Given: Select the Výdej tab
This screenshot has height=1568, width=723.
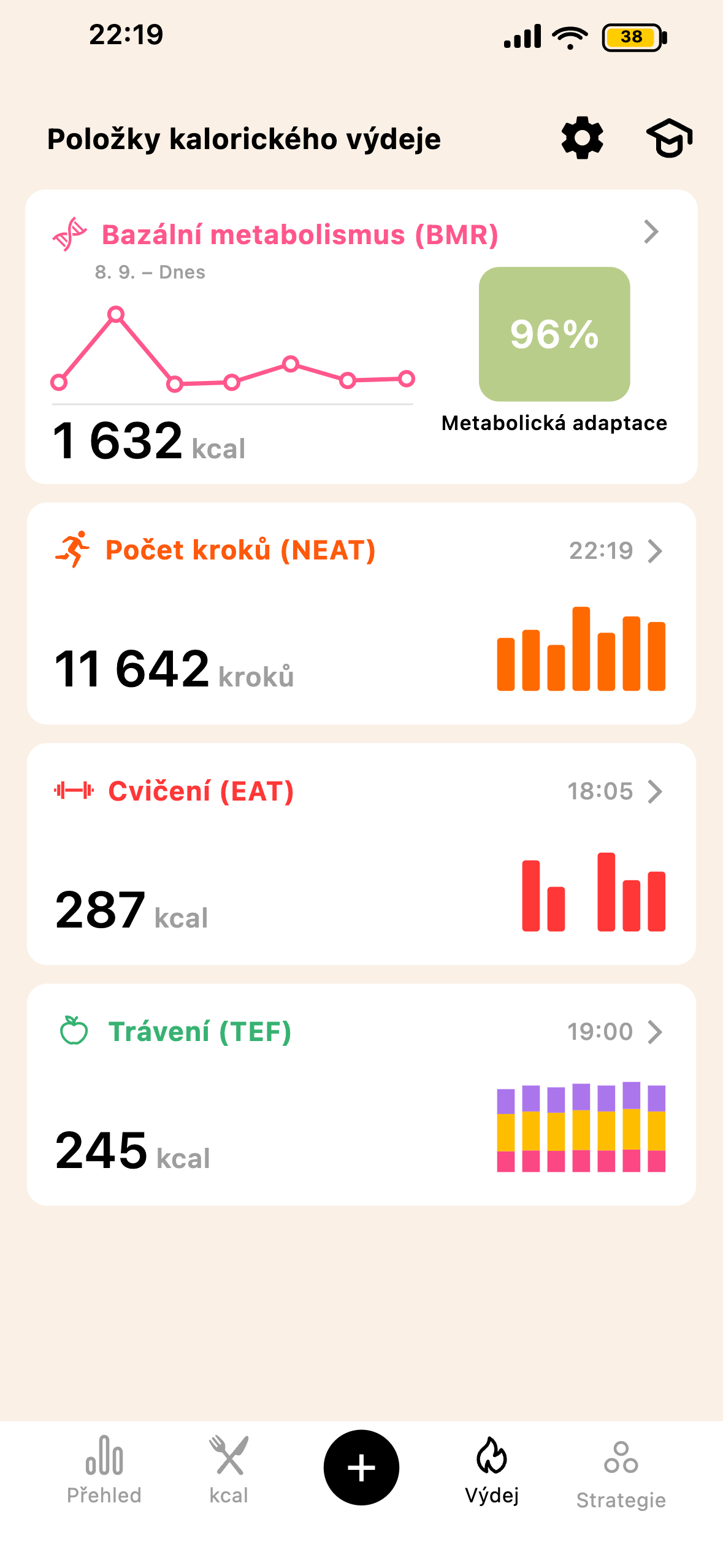Looking at the screenshot, I should tap(492, 1470).
